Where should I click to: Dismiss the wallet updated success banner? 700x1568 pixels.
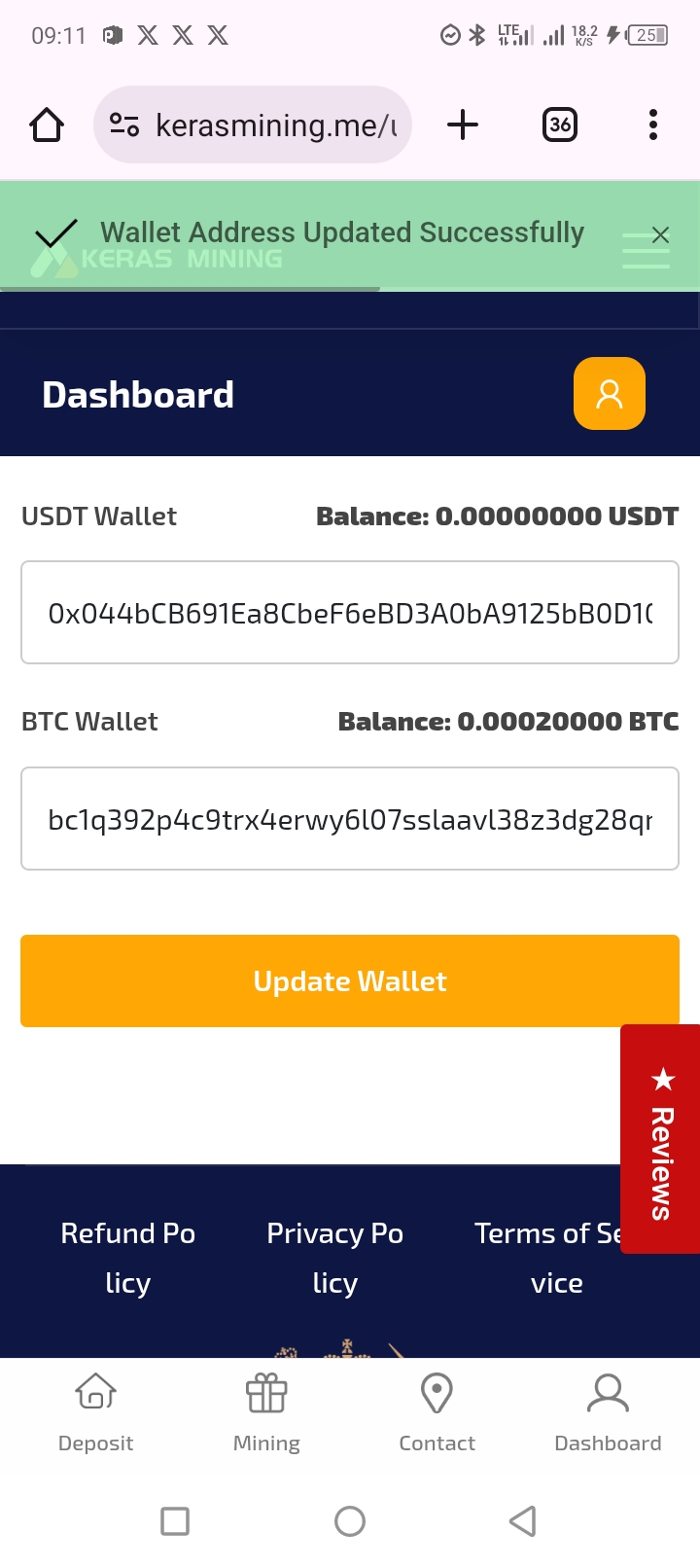coord(660,234)
